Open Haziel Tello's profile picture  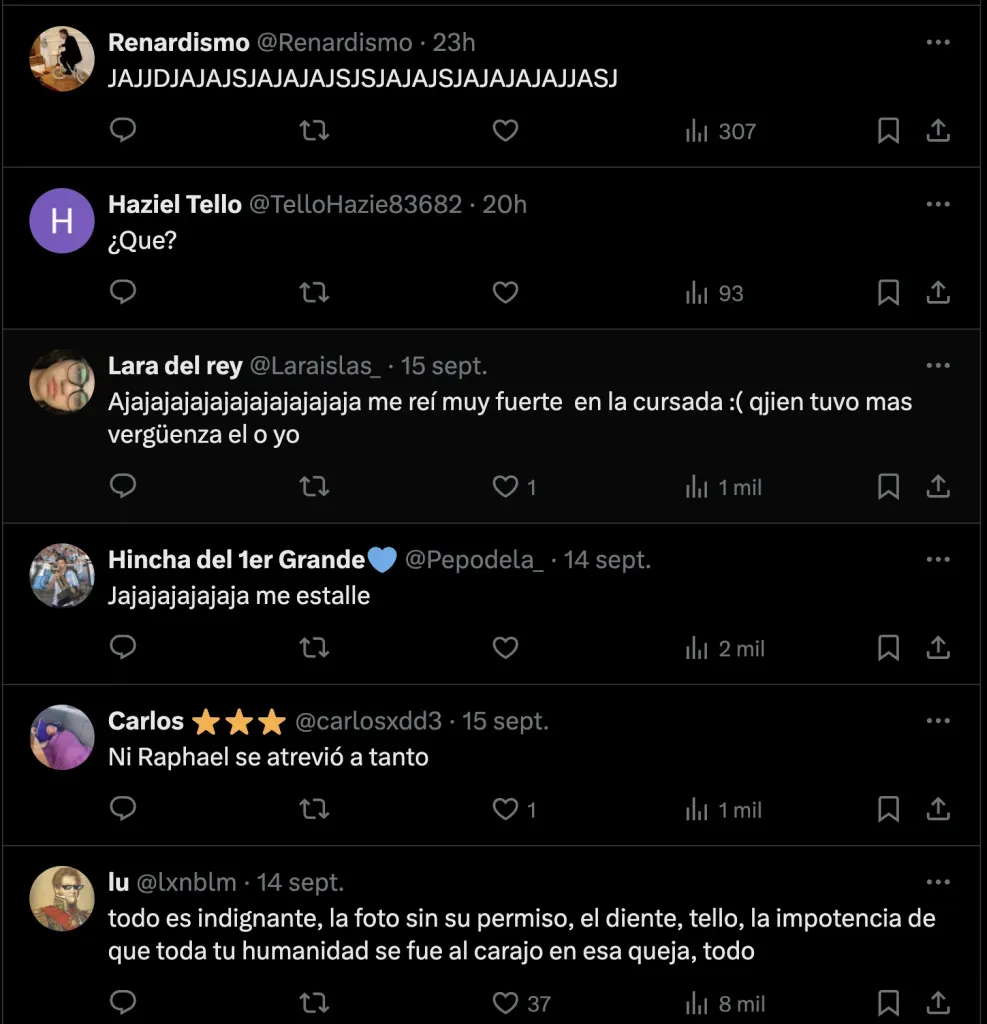pyautogui.click(x=62, y=221)
